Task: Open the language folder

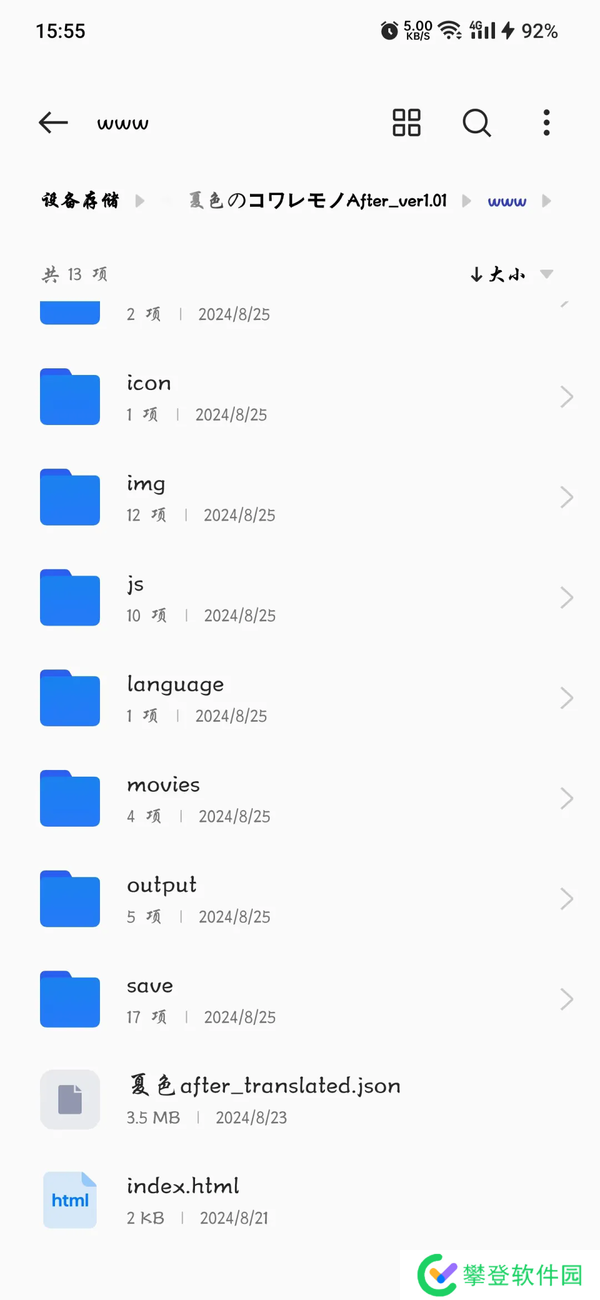Action: tap(300, 698)
